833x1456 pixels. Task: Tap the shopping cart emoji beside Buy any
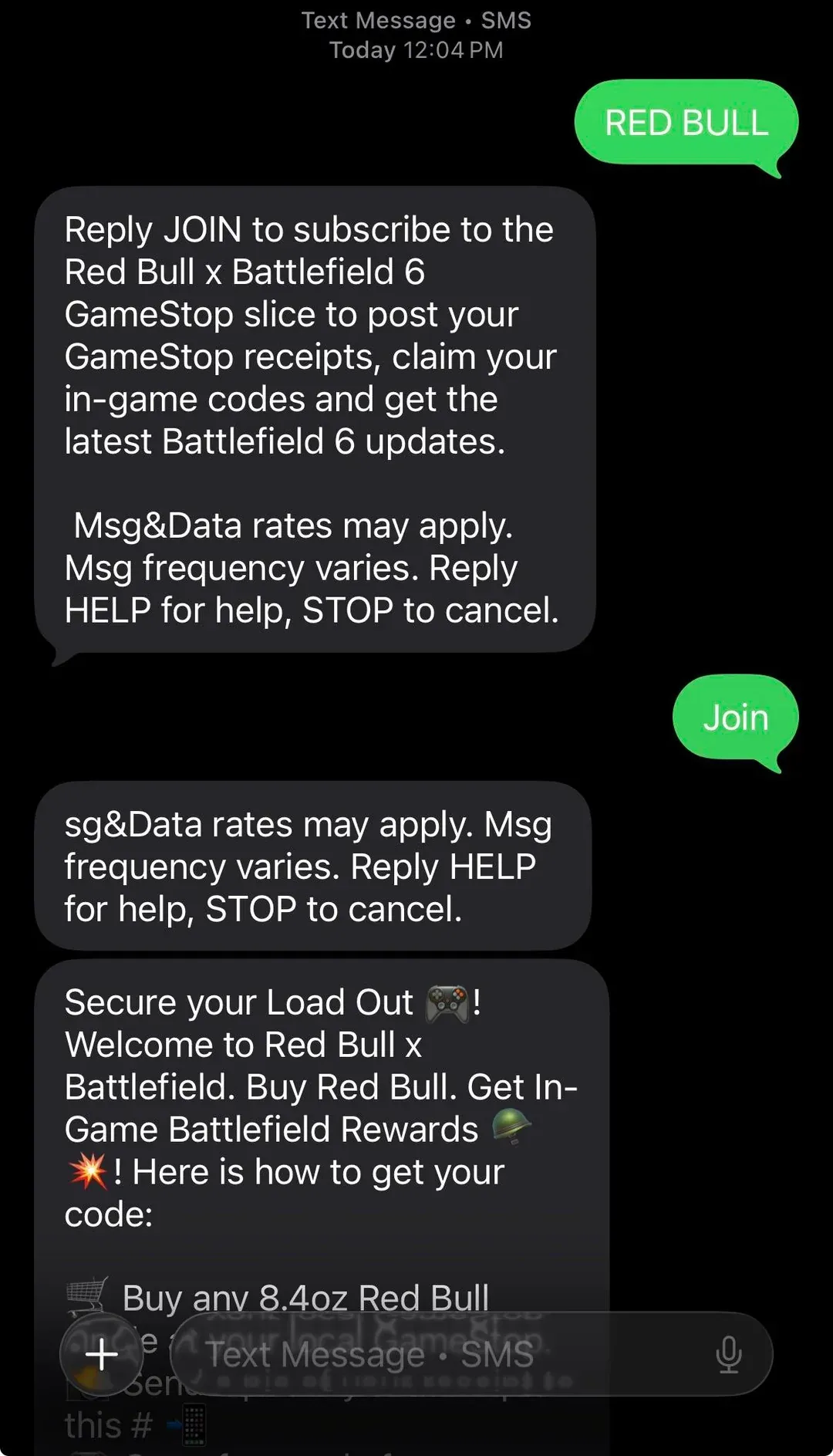(x=87, y=1293)
